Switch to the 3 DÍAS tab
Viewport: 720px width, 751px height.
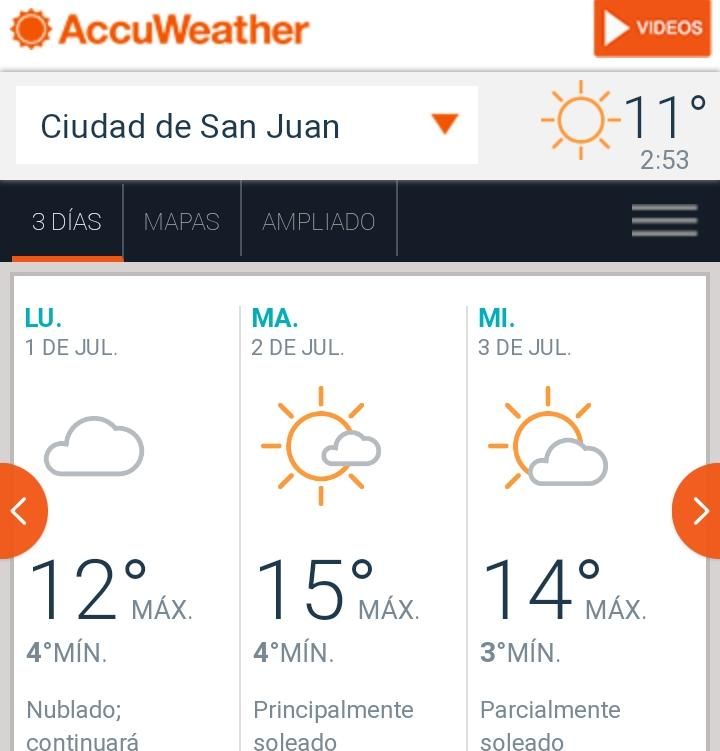(x=67, y=221)
